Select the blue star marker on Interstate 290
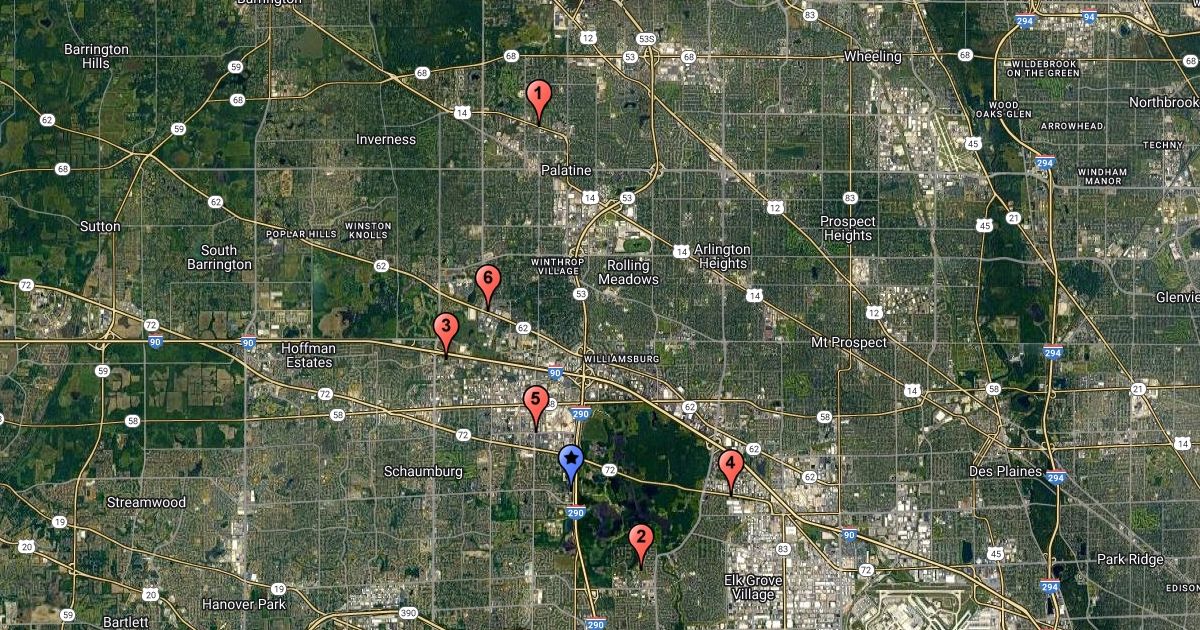The image size is (1200, 630). point(571,461)
